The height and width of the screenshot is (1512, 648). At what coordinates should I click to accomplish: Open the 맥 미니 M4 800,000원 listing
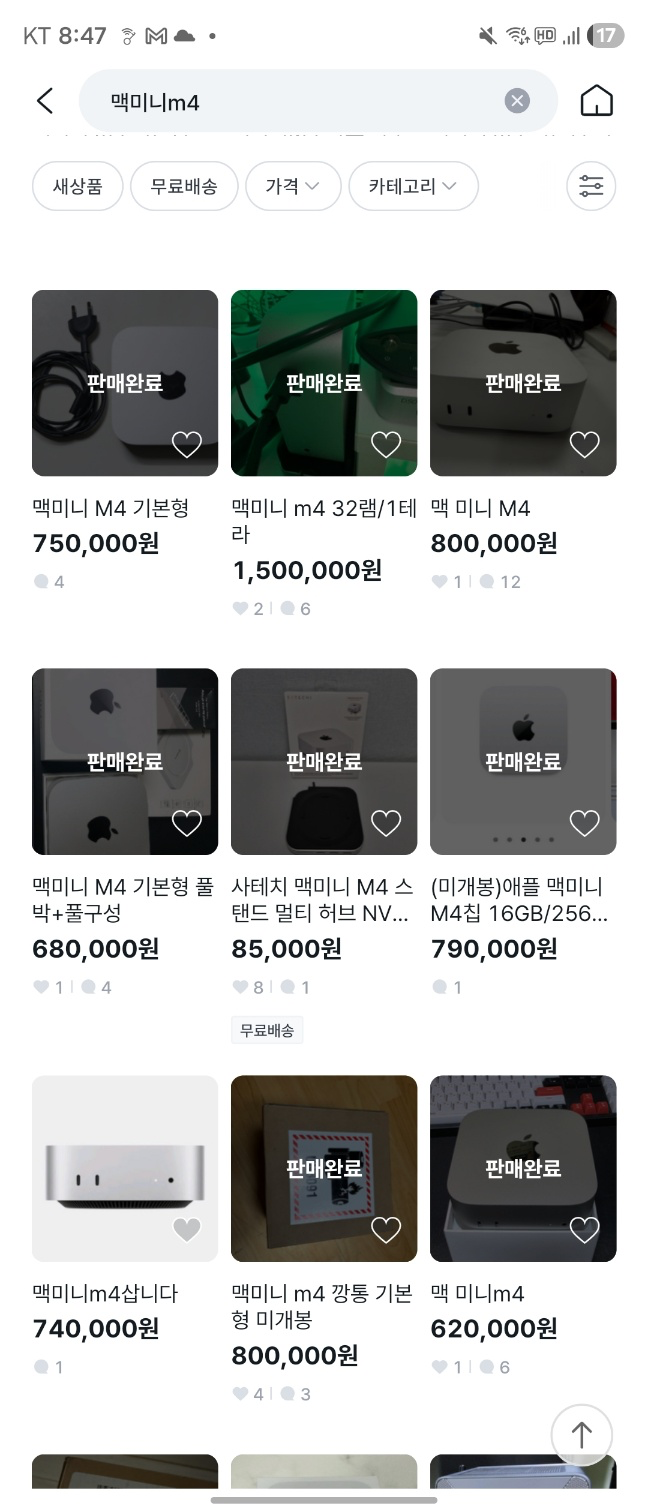click(523, 383)
